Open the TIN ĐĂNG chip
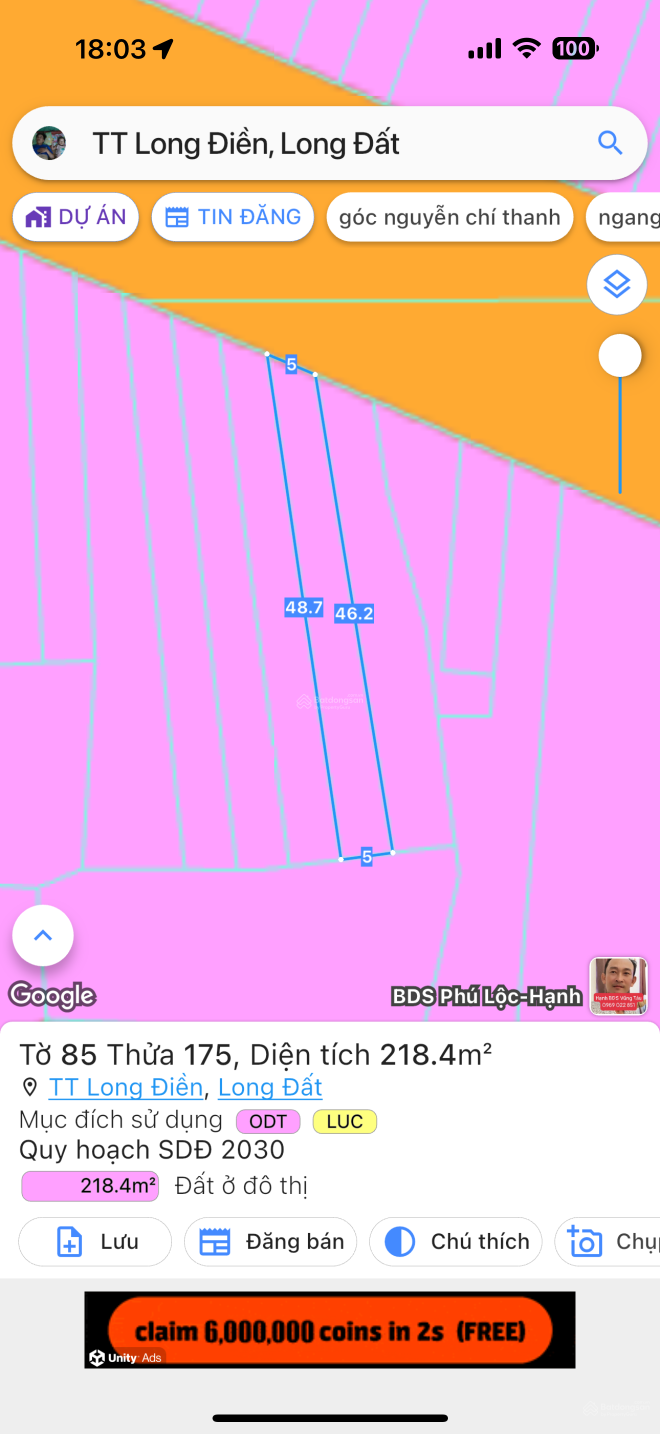Viewport: 660px width, 1434px height. pos(233,217)
